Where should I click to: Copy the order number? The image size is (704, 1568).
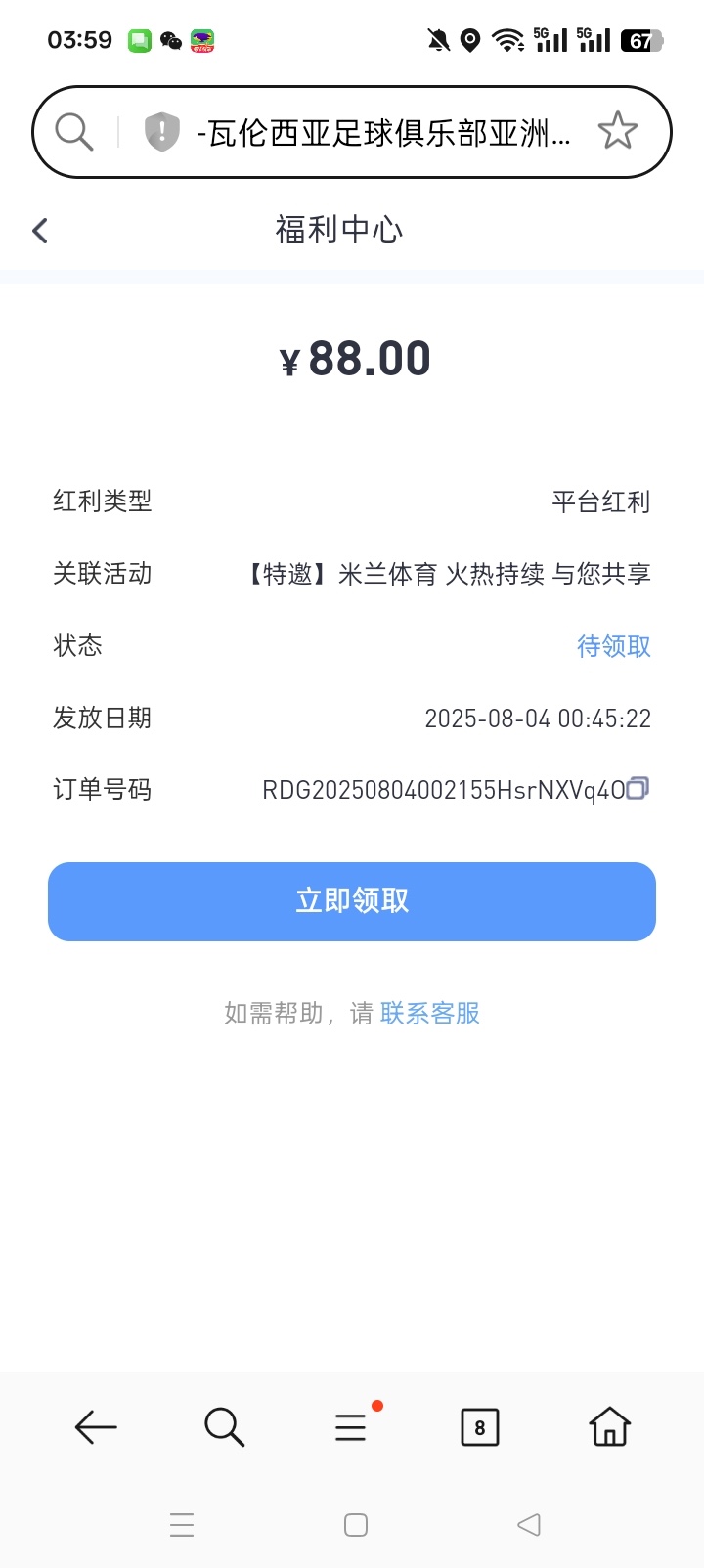pos(638,788)
